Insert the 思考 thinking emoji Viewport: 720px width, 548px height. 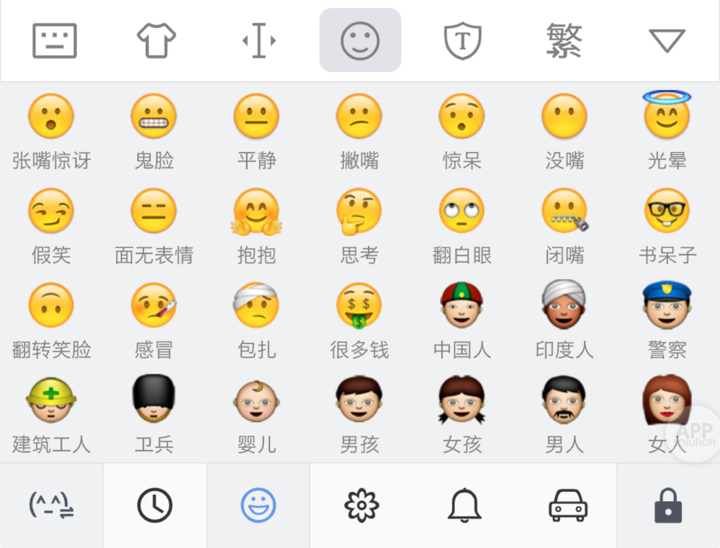pyautogui.click(x=359, y=213)
